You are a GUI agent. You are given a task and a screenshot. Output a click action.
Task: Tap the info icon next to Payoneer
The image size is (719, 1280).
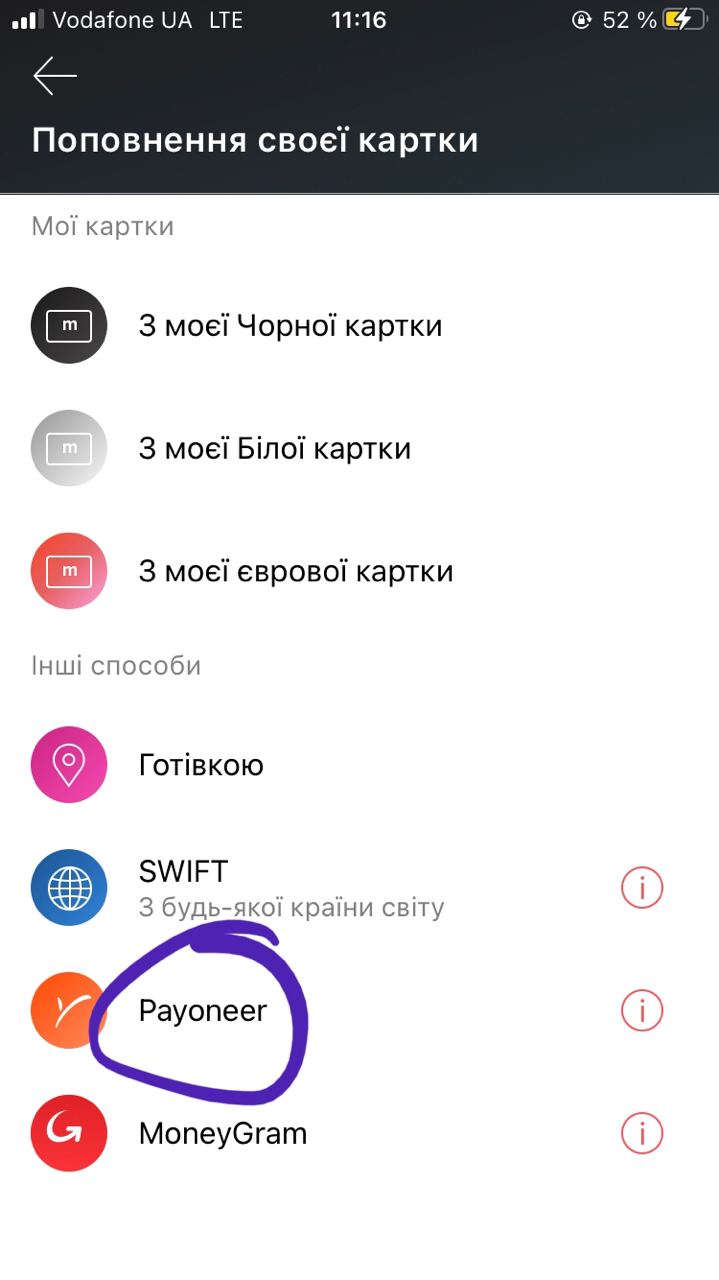click(x=642, y=1011)
